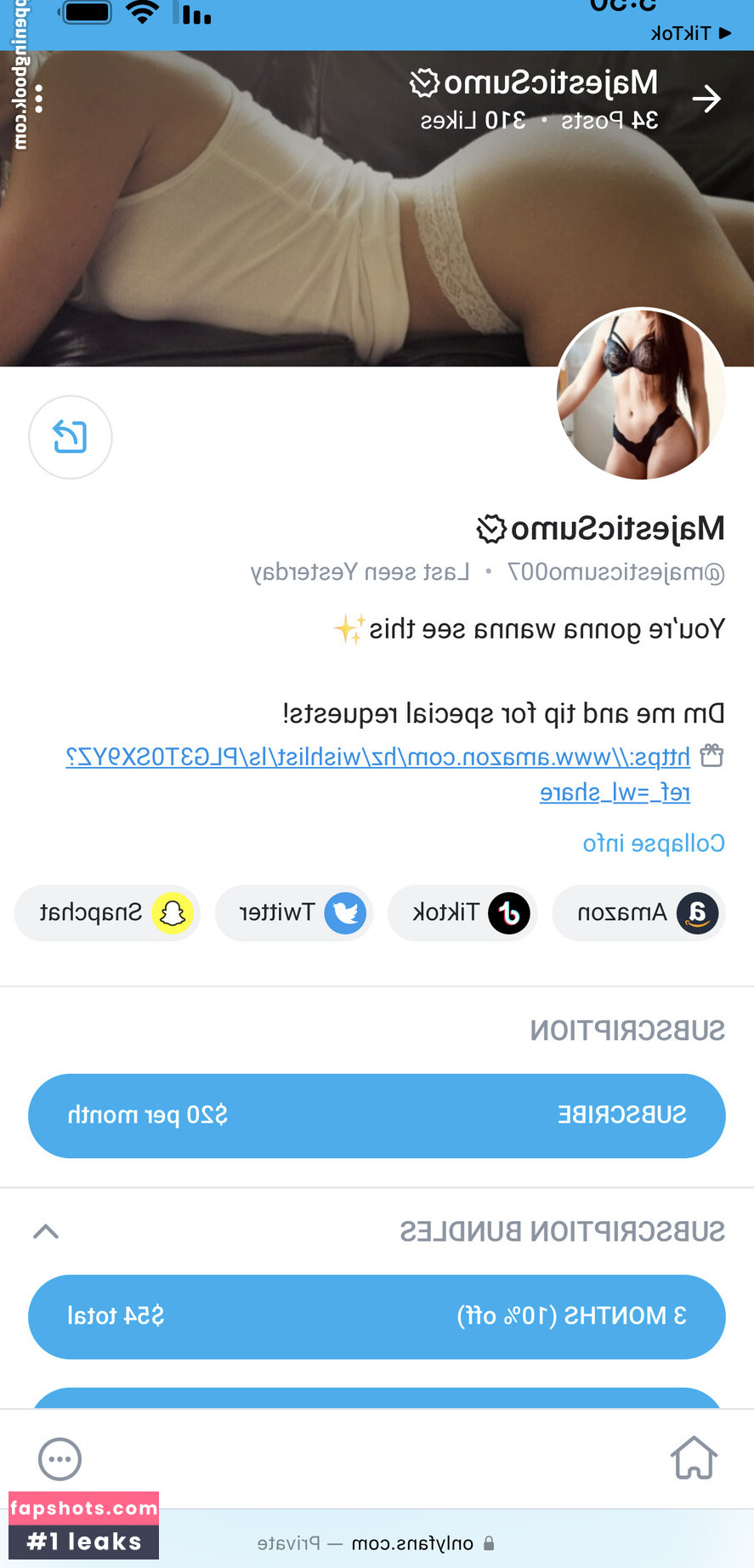754x1568 pixels.
Task: View the profile picture
Action: pos(641,394)
